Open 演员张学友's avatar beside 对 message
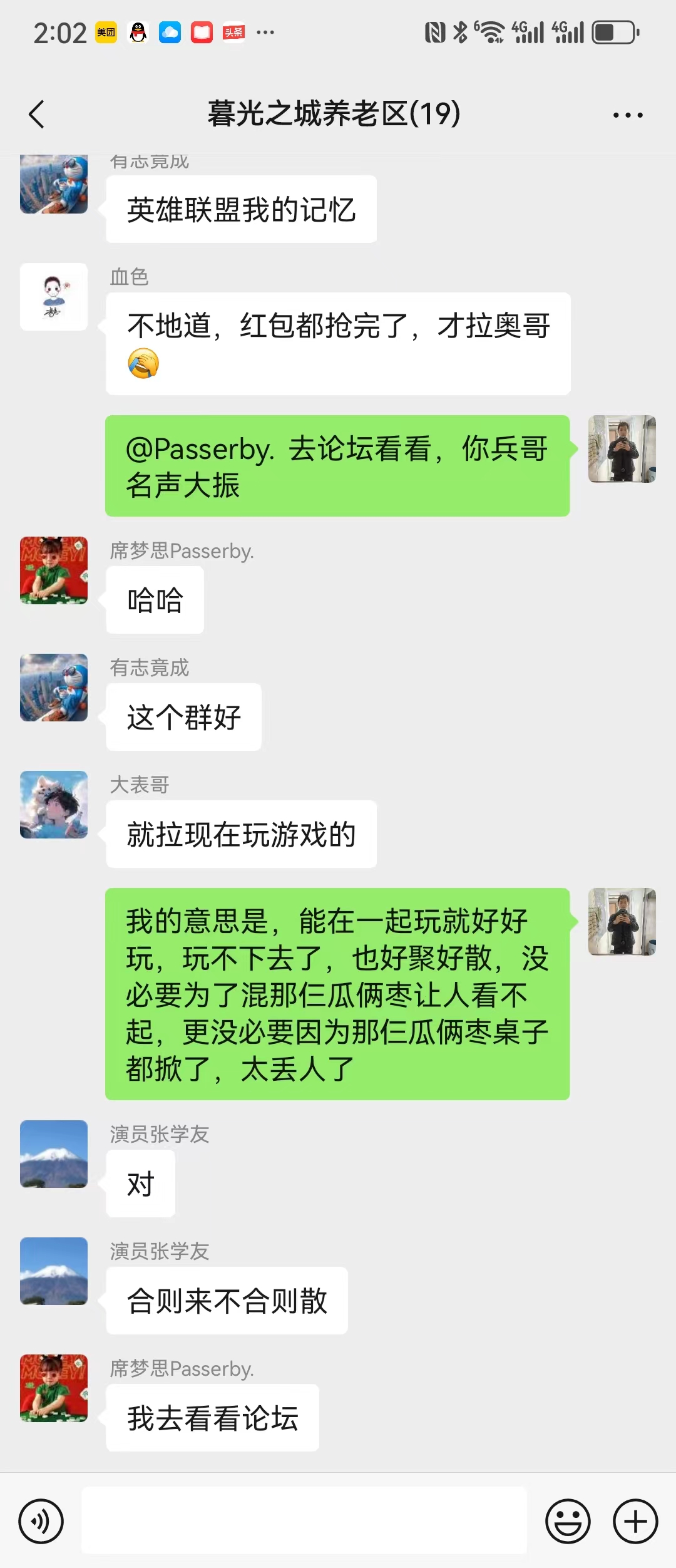676x1568 pixels. [54, 1154]
